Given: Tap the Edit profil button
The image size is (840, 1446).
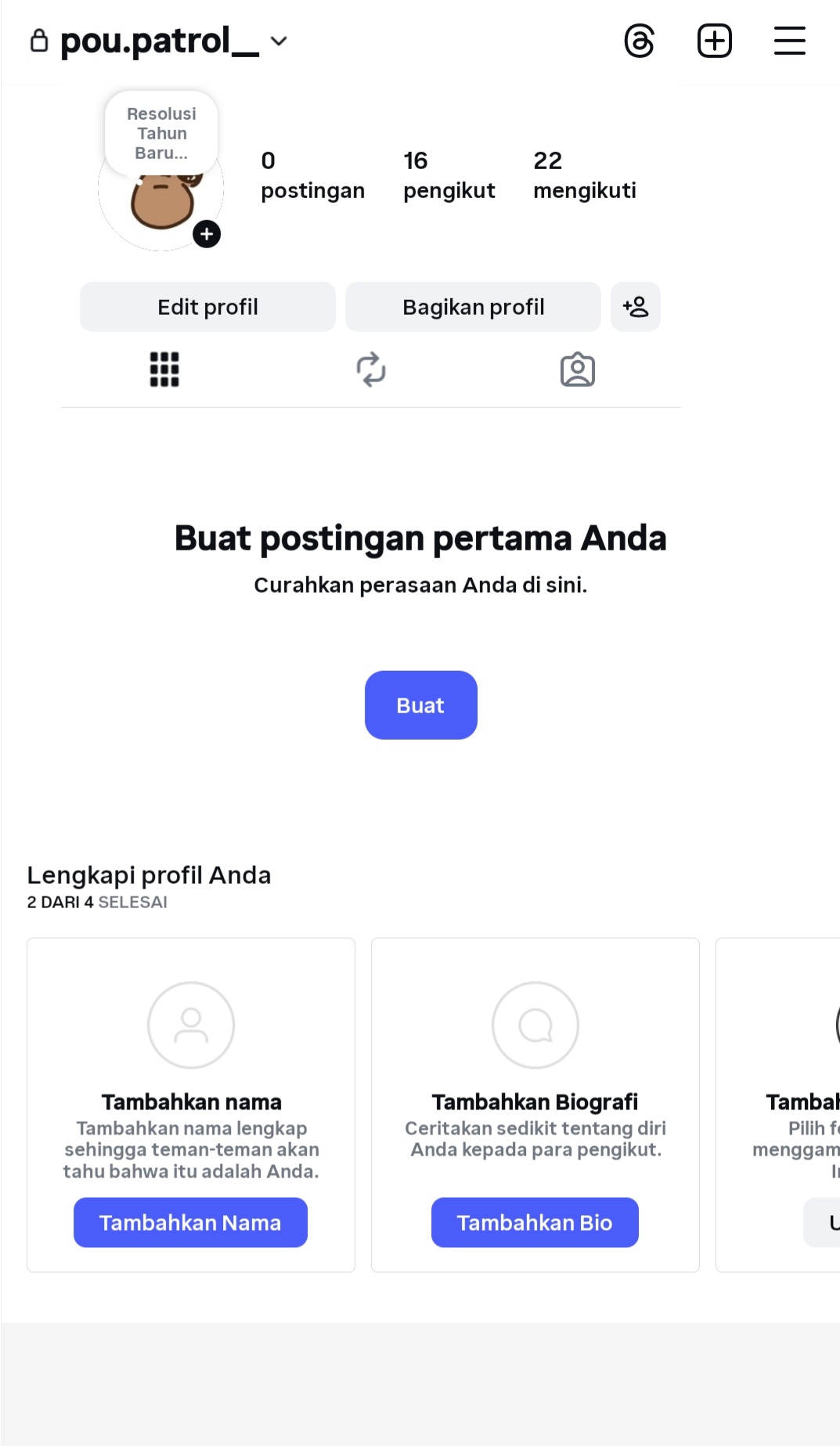Looking at the screenshot, I should (207, 307).
